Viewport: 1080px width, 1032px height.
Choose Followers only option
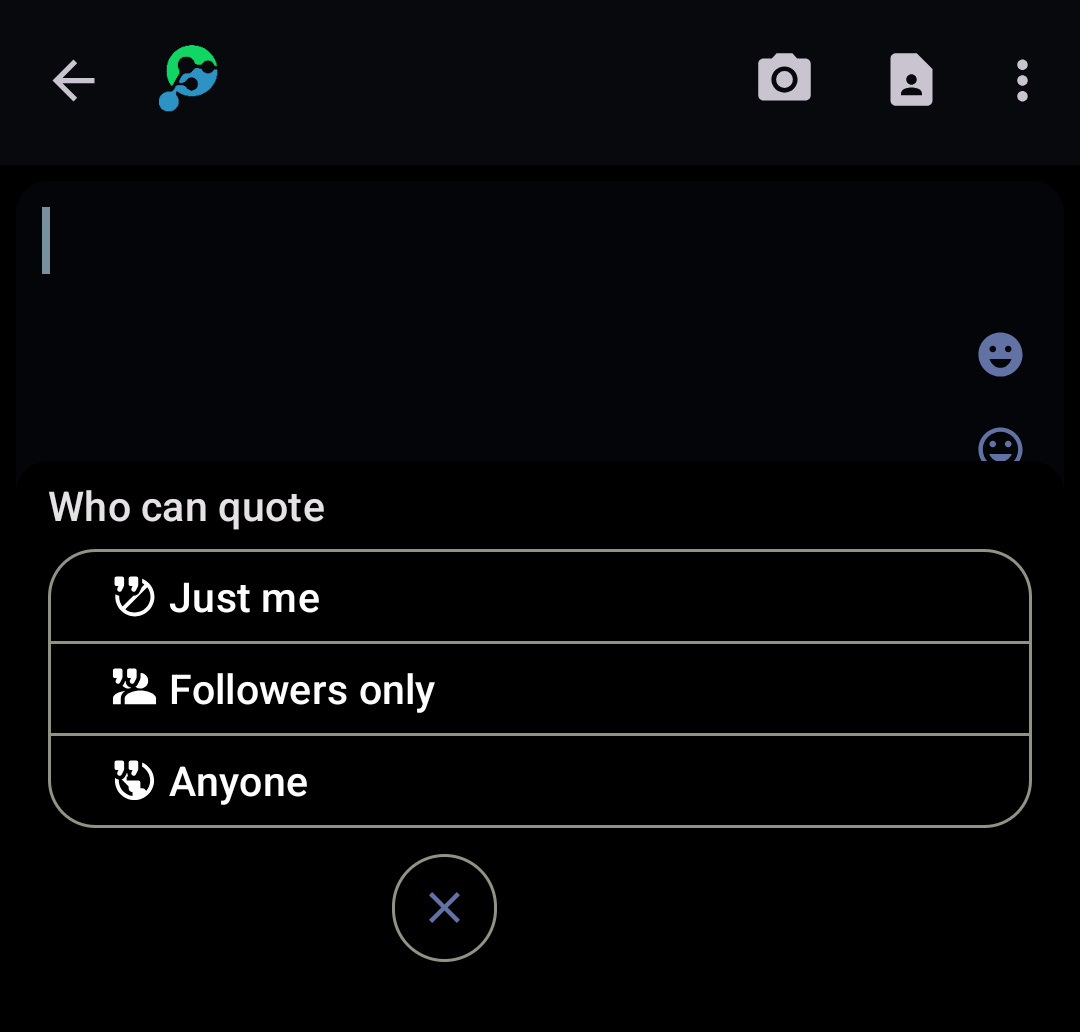(539, 690)
